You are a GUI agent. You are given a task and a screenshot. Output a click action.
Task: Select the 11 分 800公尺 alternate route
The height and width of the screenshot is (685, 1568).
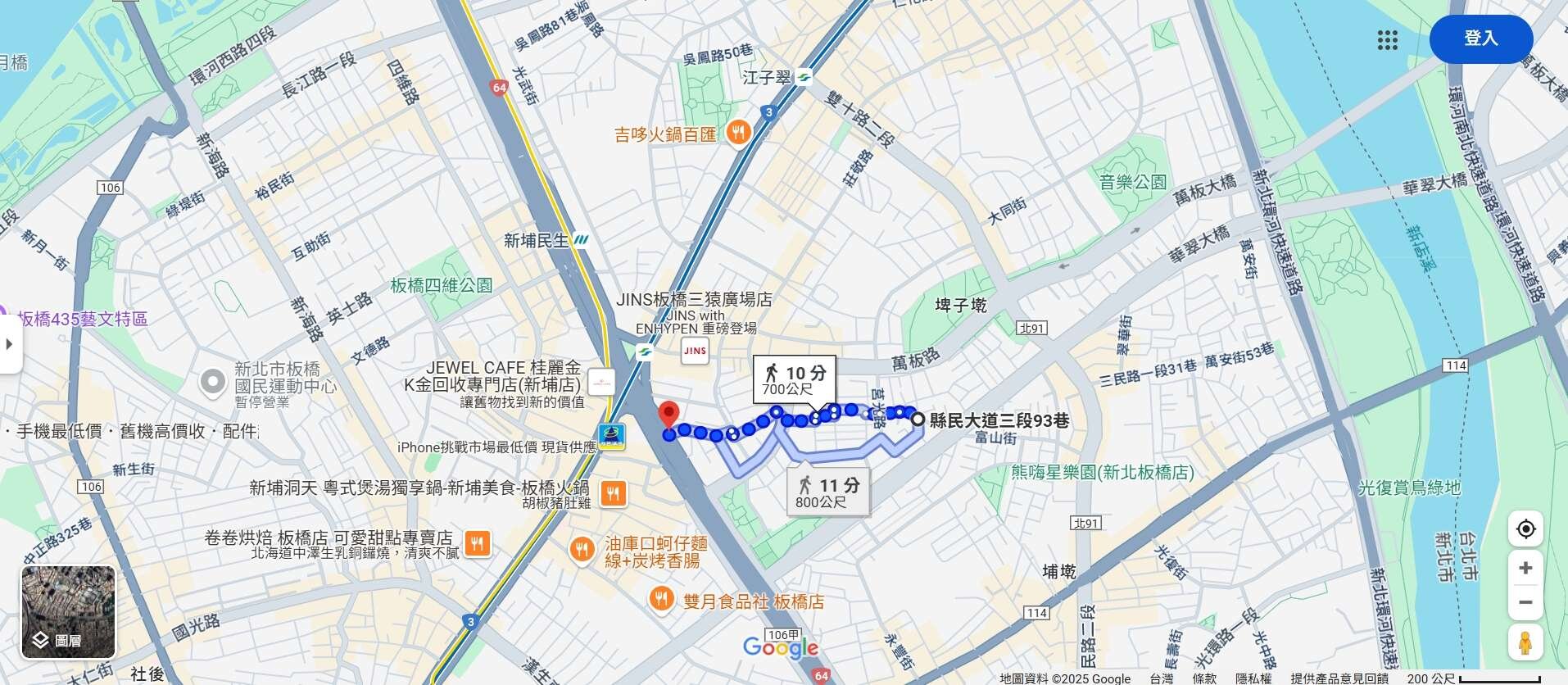828,492
